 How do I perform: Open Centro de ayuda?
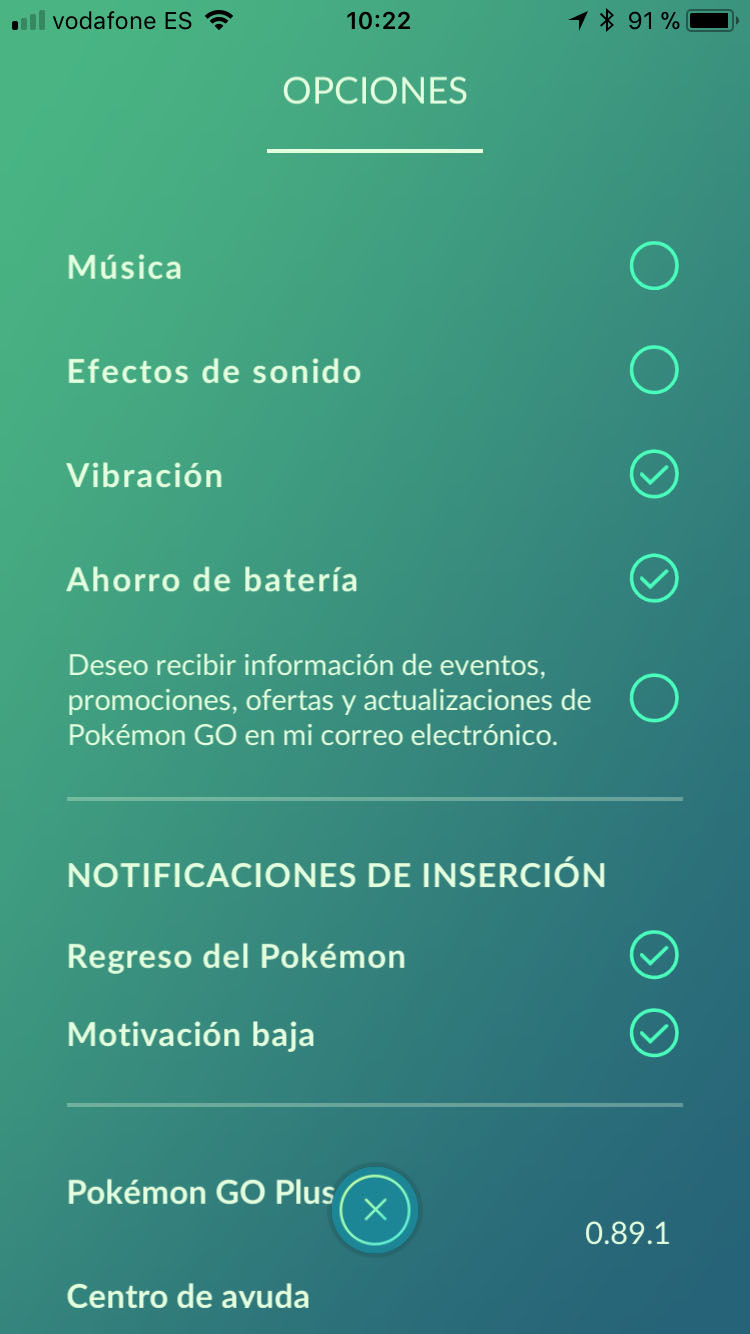[188, 1297]
